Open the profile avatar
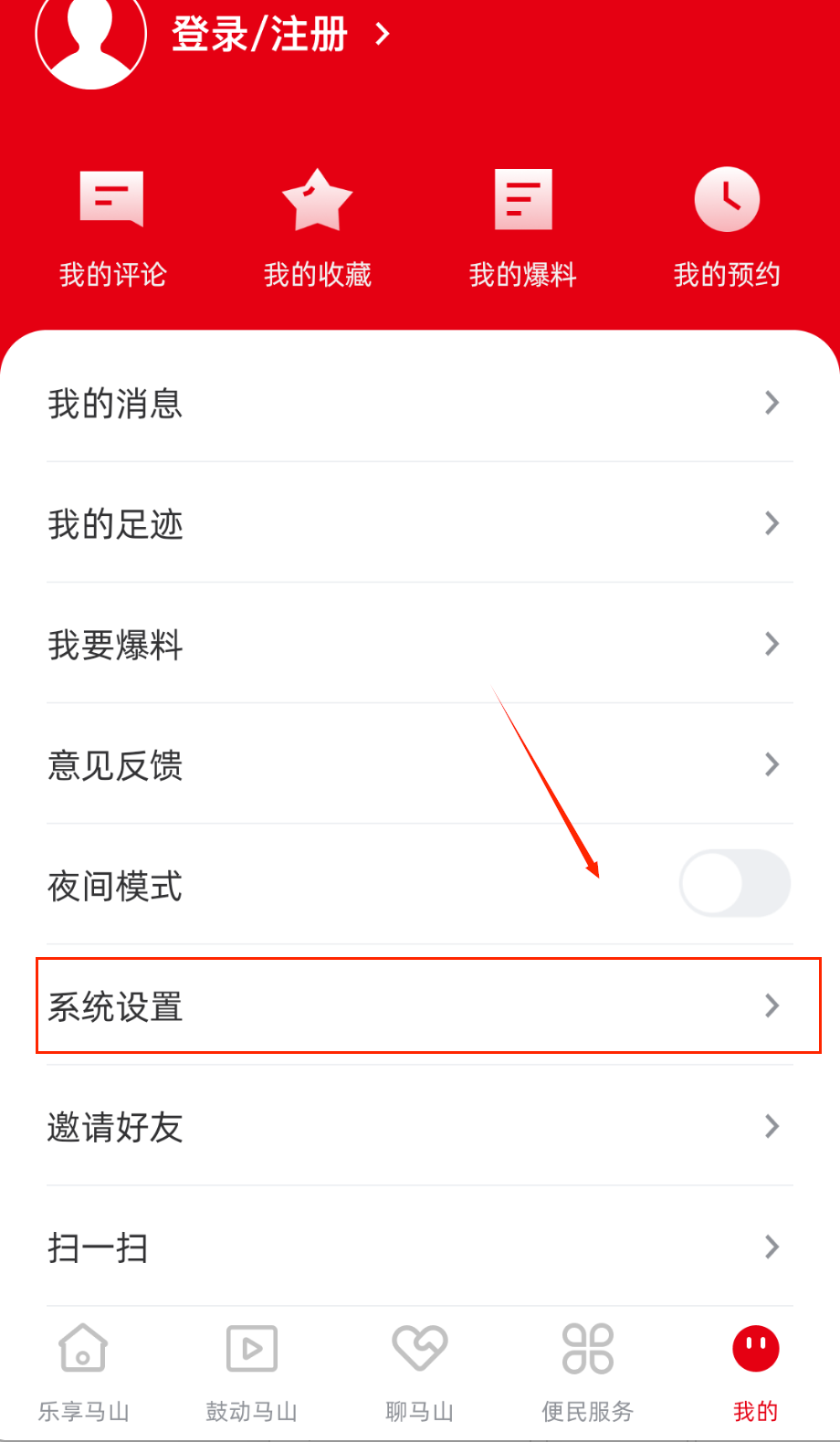 [90, 37]
